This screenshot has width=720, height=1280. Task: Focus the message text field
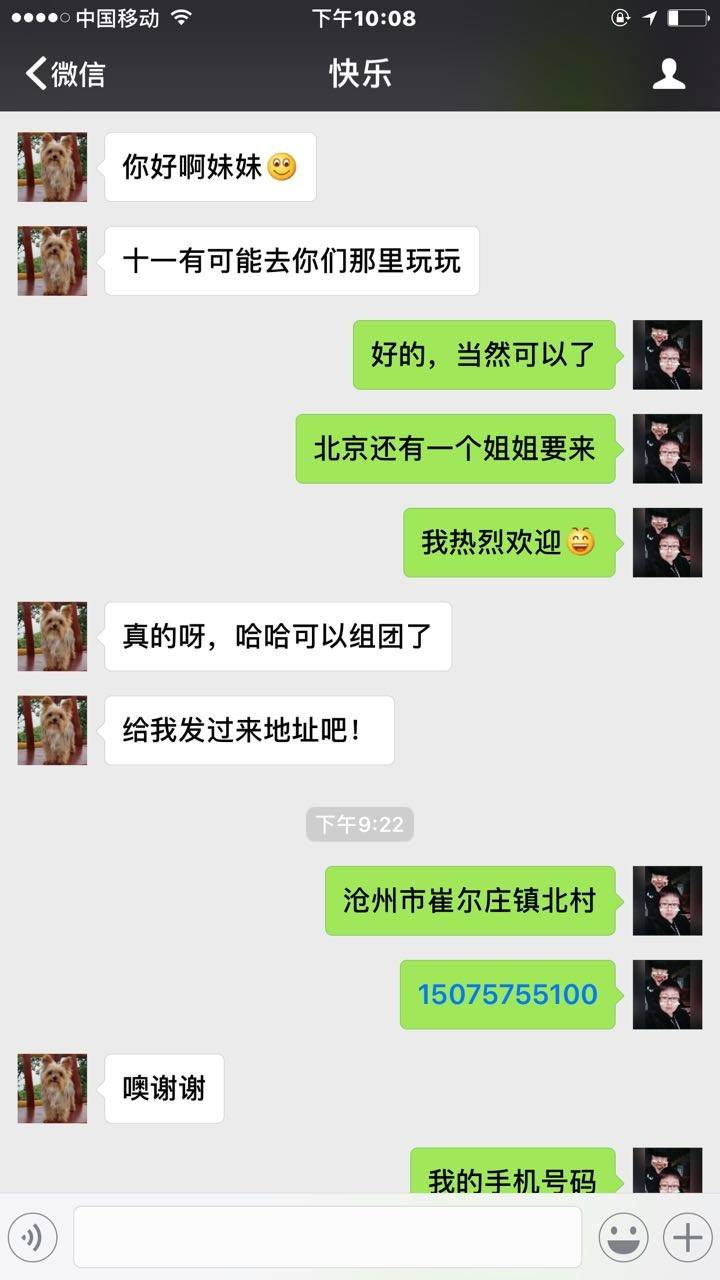click(x=327, y=1237)
